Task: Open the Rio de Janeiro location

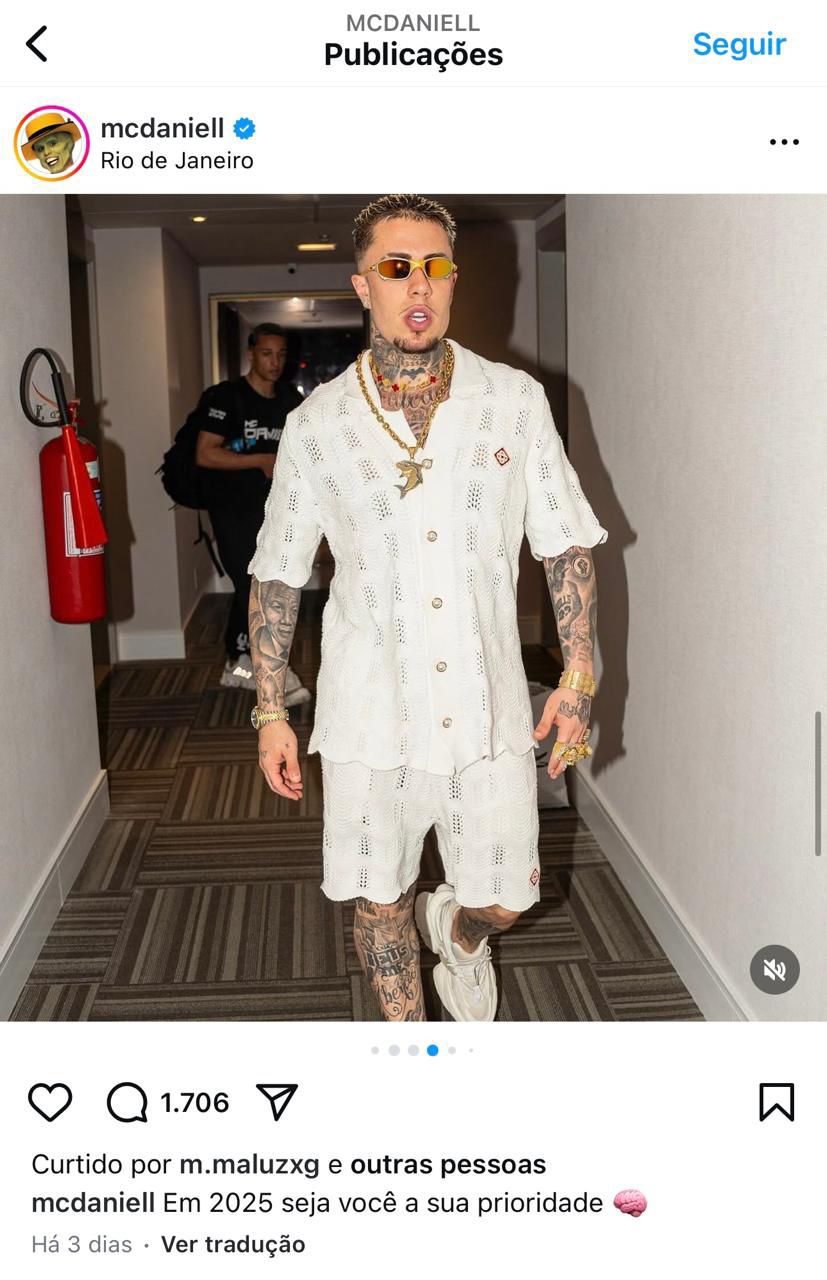Action: pyautogui.click(x=177, y=160)
